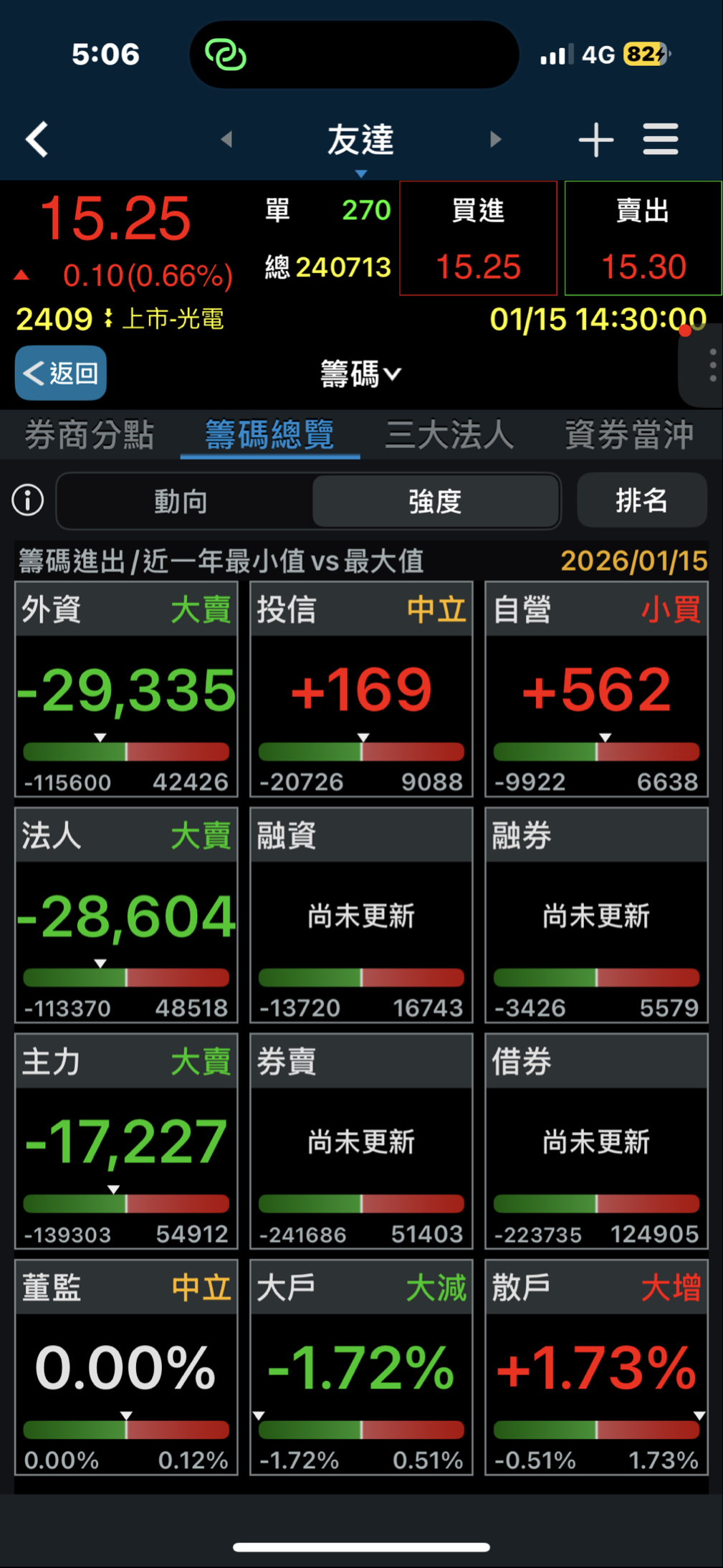
Task: Open the three-dot side handle
Action: click(x=710, y=366)
